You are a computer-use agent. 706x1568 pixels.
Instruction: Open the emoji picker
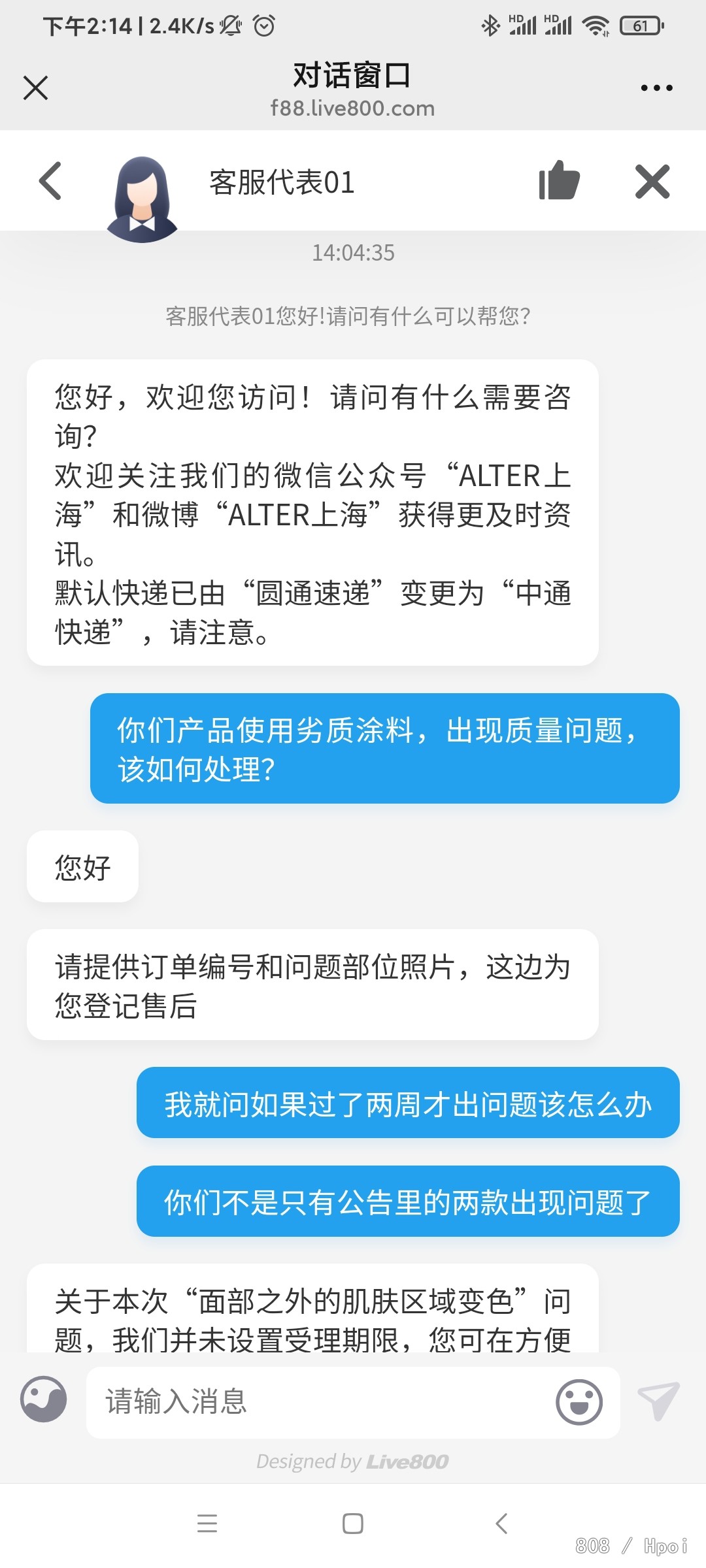coord(579,1401)
